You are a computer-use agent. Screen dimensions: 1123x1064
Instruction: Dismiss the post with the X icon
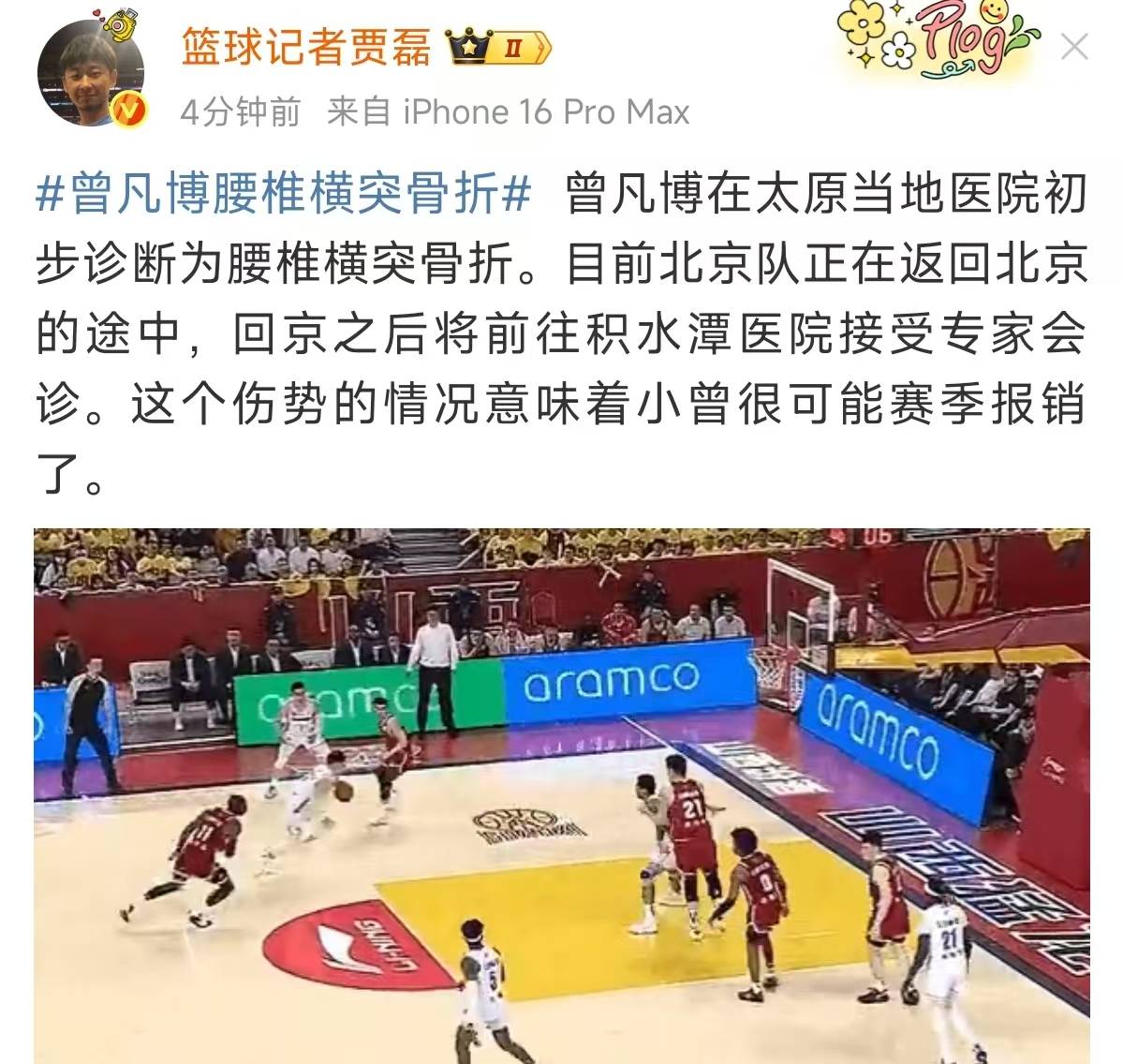click(1074, 46)
